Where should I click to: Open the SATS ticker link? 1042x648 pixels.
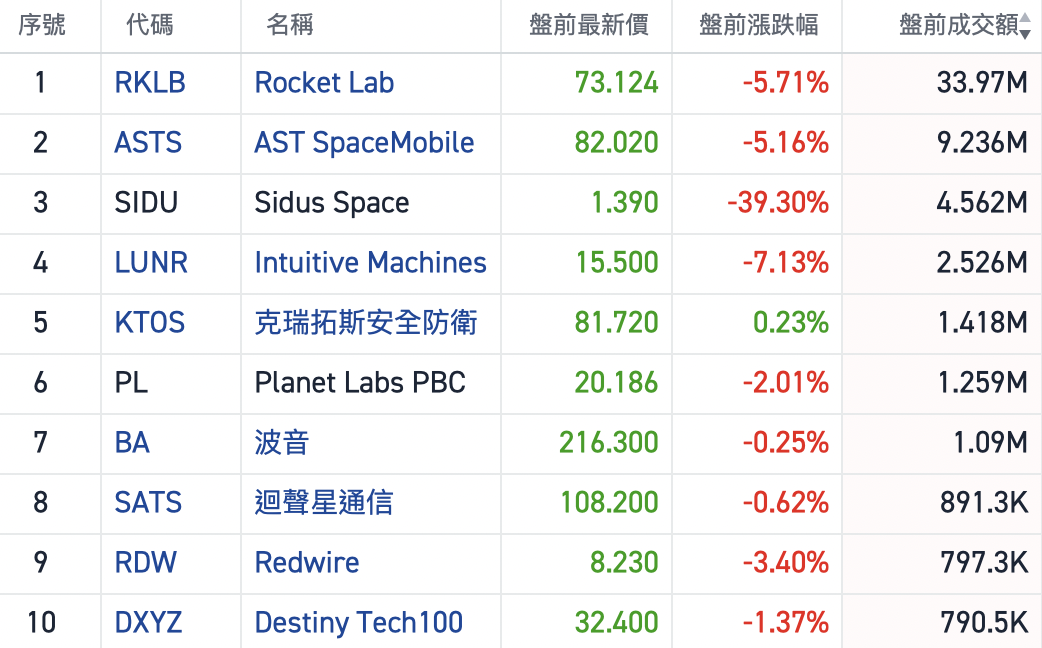tap(148, 502)
